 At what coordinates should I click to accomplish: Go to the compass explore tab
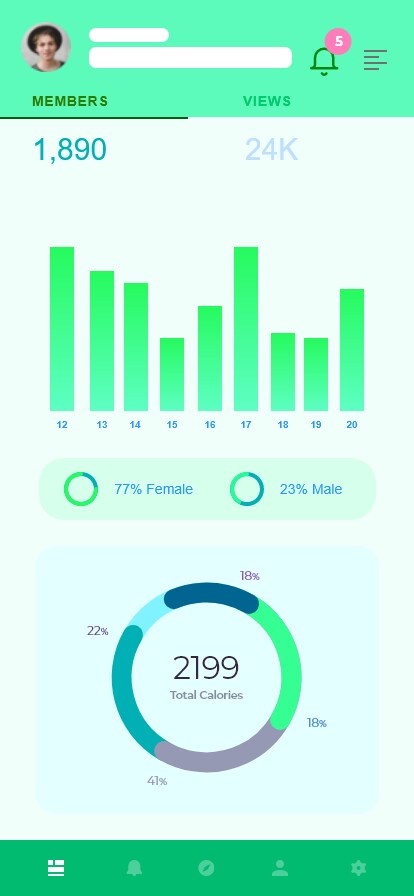(x=206, y=868)
